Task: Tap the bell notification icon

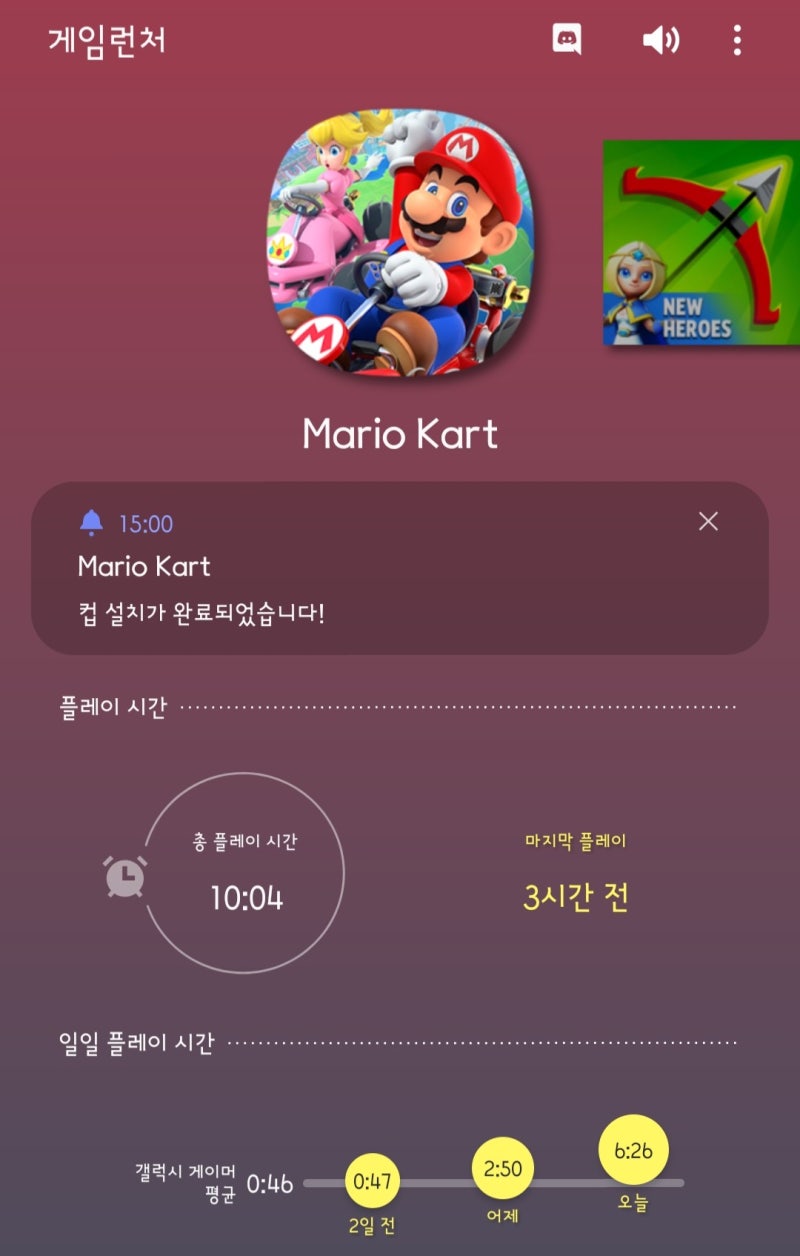Action: [92, 522]
